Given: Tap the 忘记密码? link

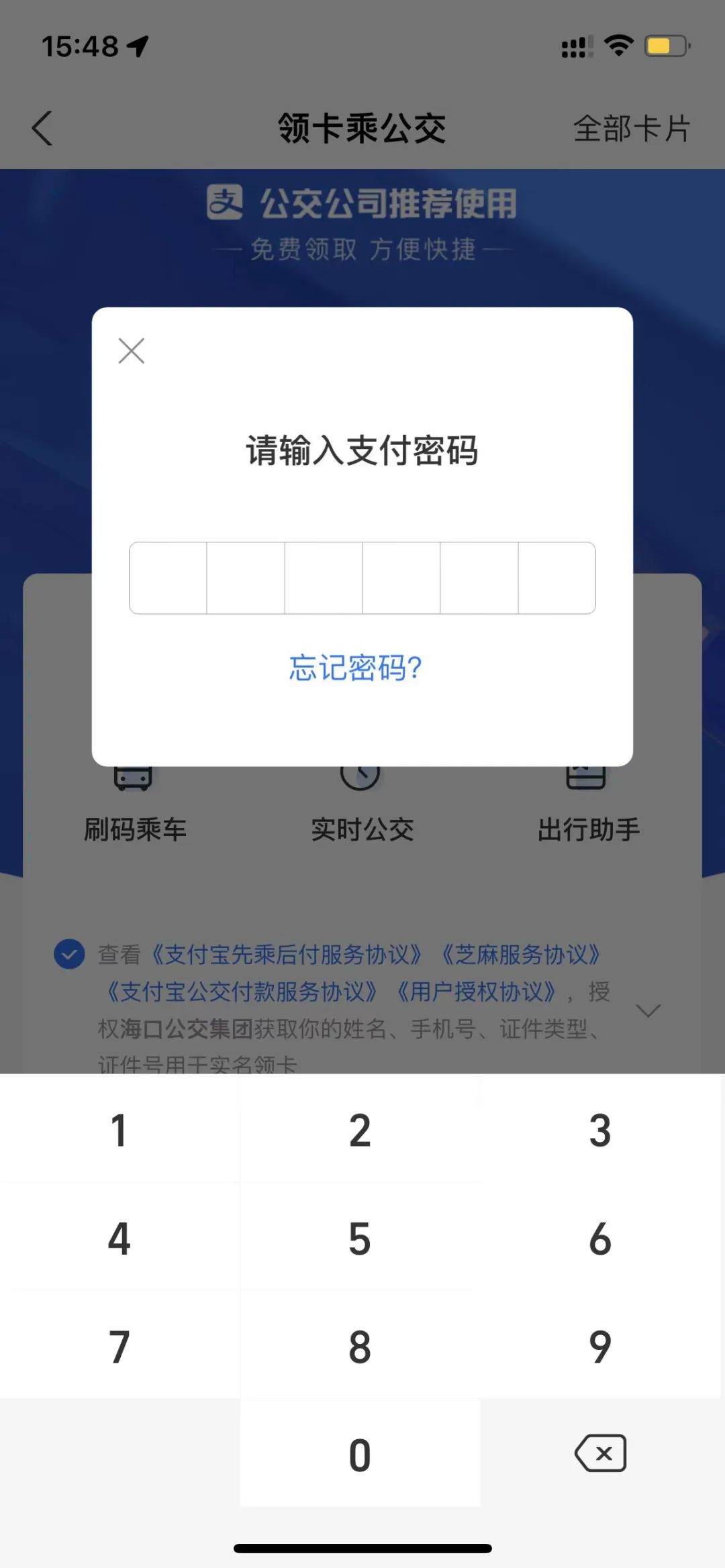Looking at the screenshot, I should pos(355,668).
